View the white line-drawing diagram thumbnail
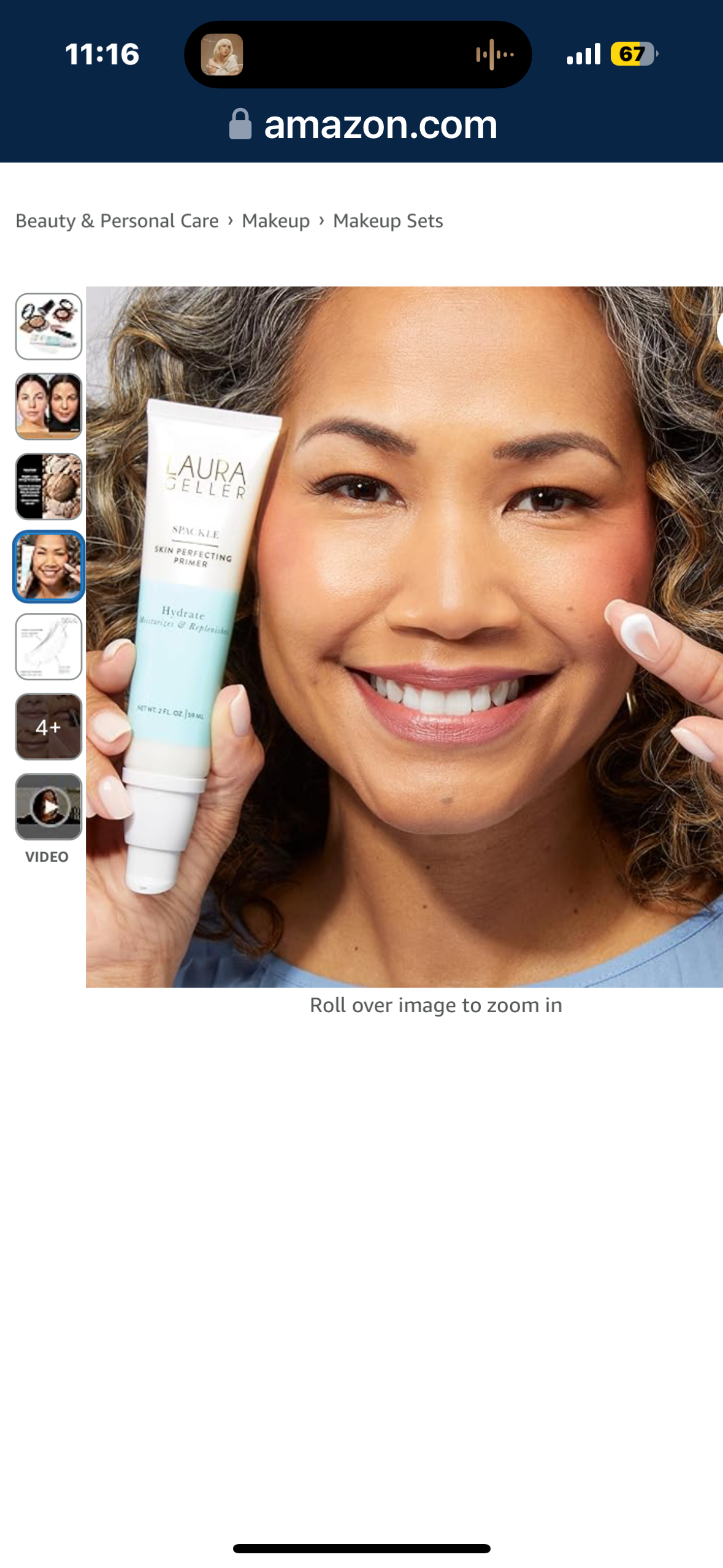The image size is (723, 1568). pos(48,647)
